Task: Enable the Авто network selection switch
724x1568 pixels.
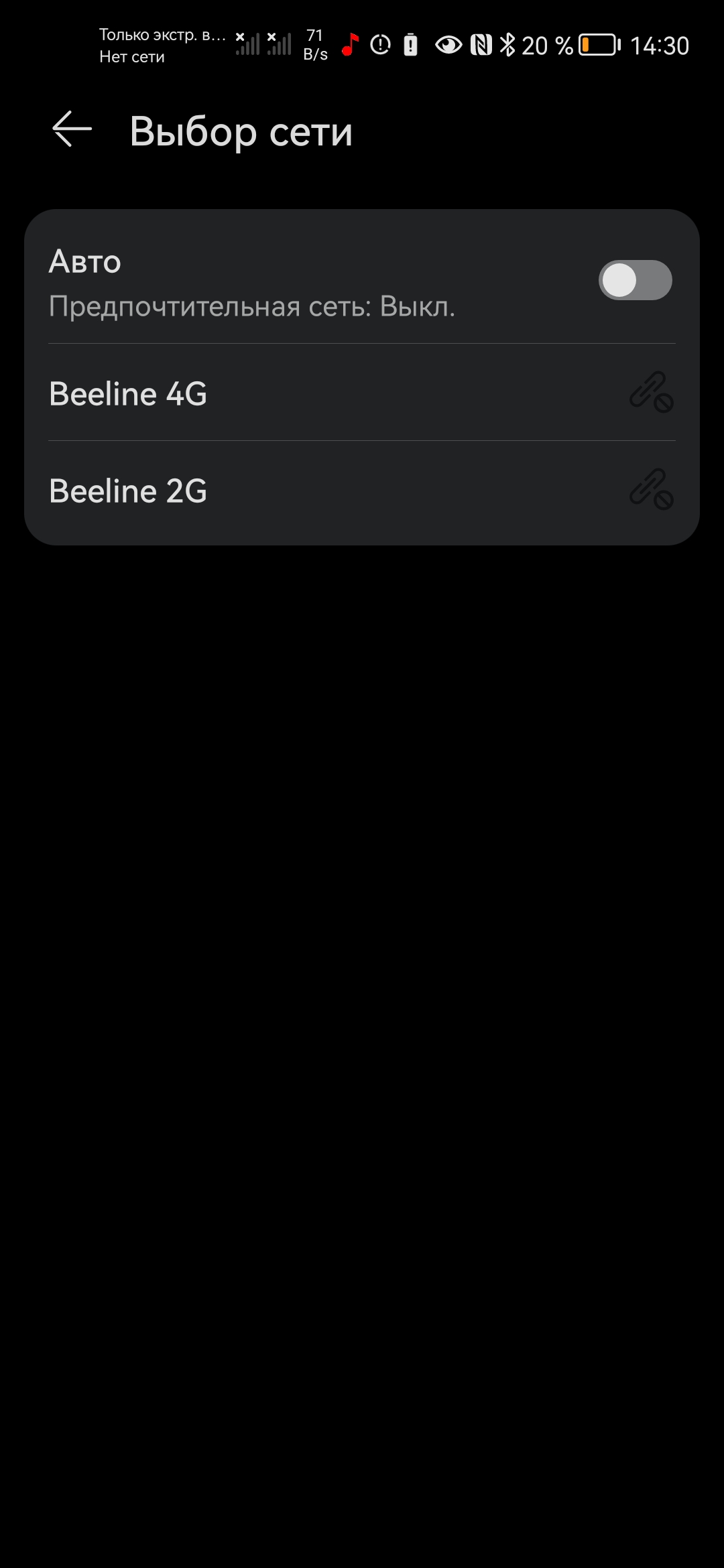Action: 634,280
